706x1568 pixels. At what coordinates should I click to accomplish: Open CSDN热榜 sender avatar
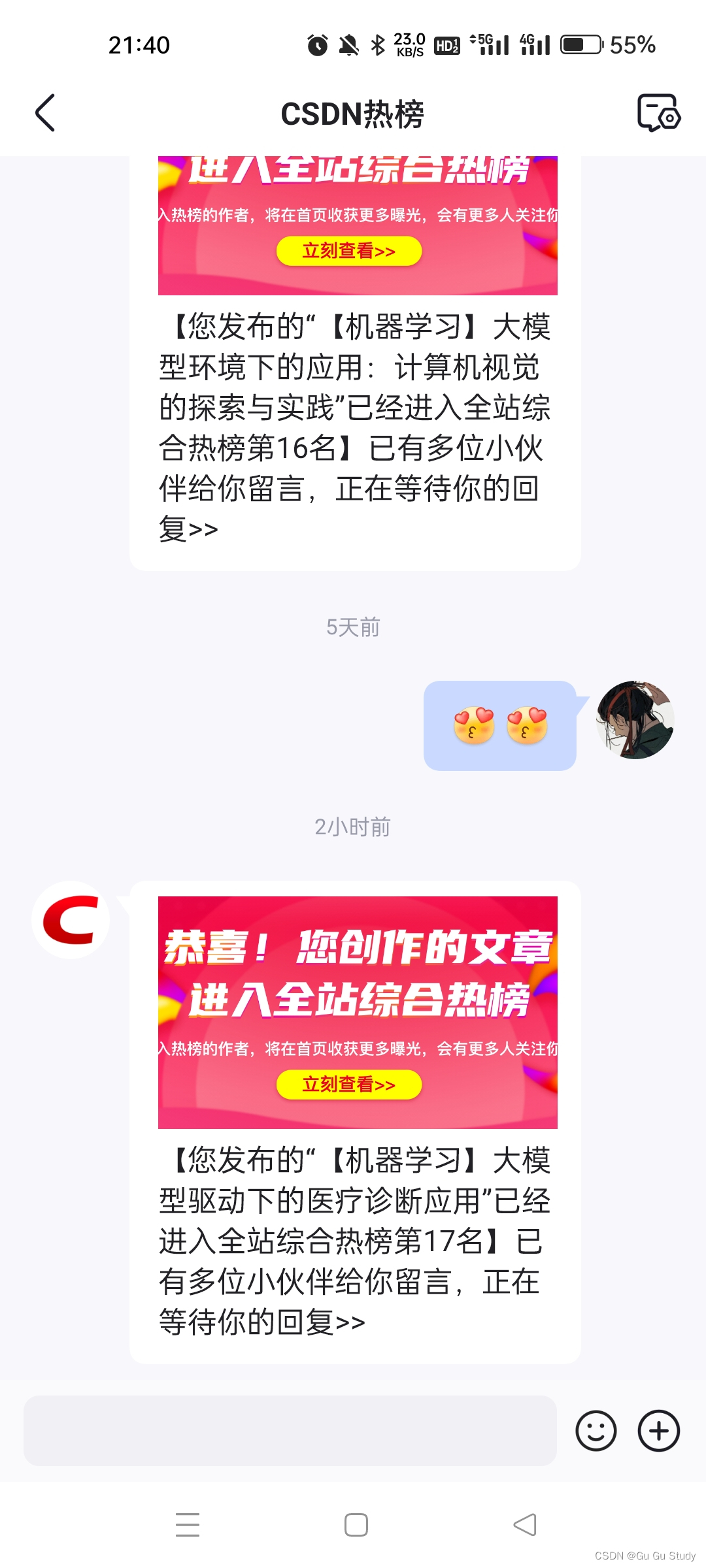point(71,919)
